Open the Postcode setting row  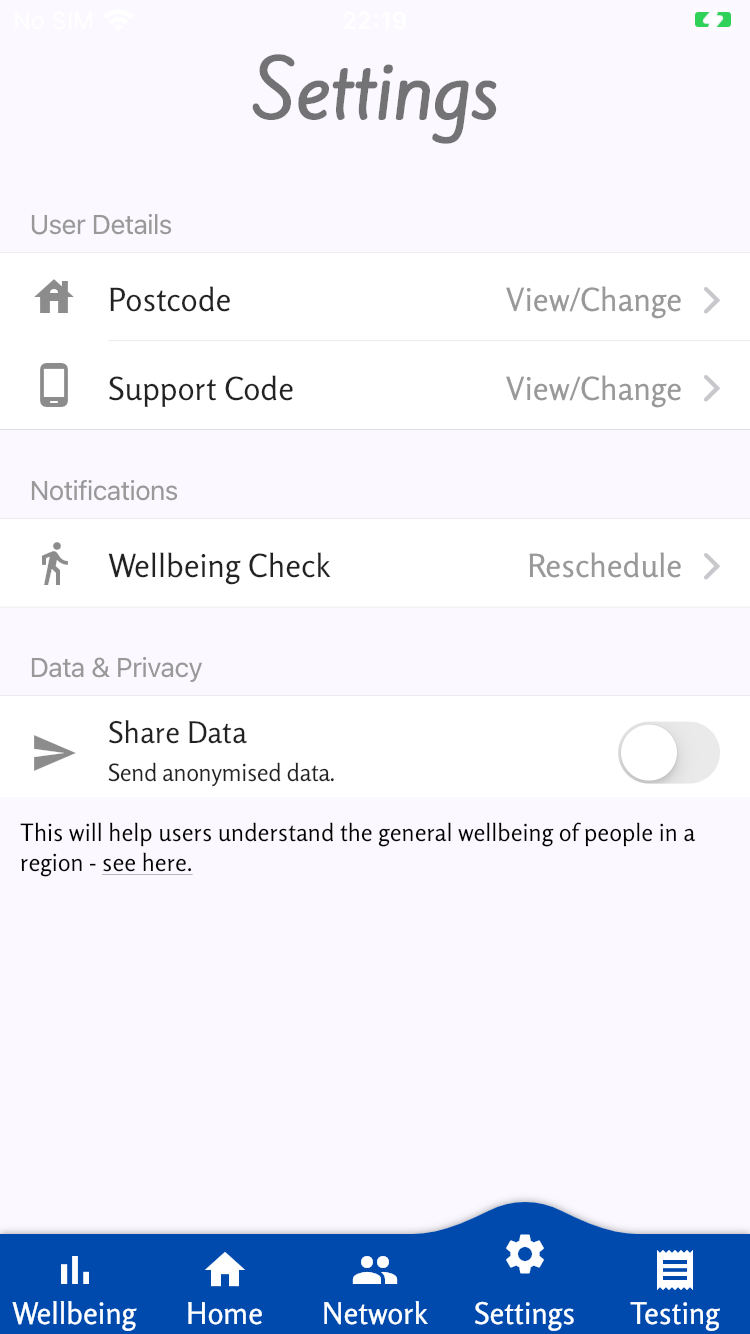(375, 299)
